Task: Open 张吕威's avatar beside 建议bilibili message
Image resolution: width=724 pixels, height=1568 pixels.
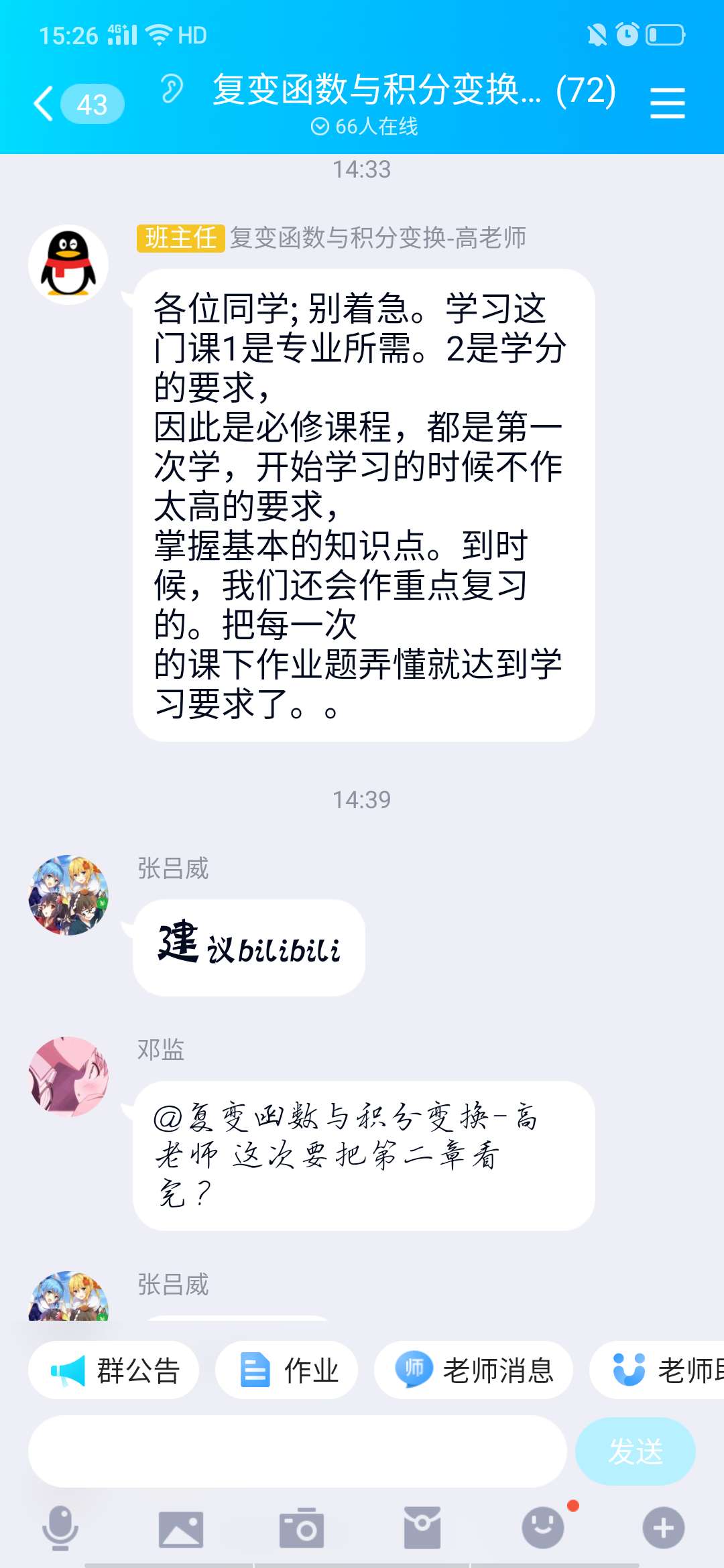Action: point(68,895)
